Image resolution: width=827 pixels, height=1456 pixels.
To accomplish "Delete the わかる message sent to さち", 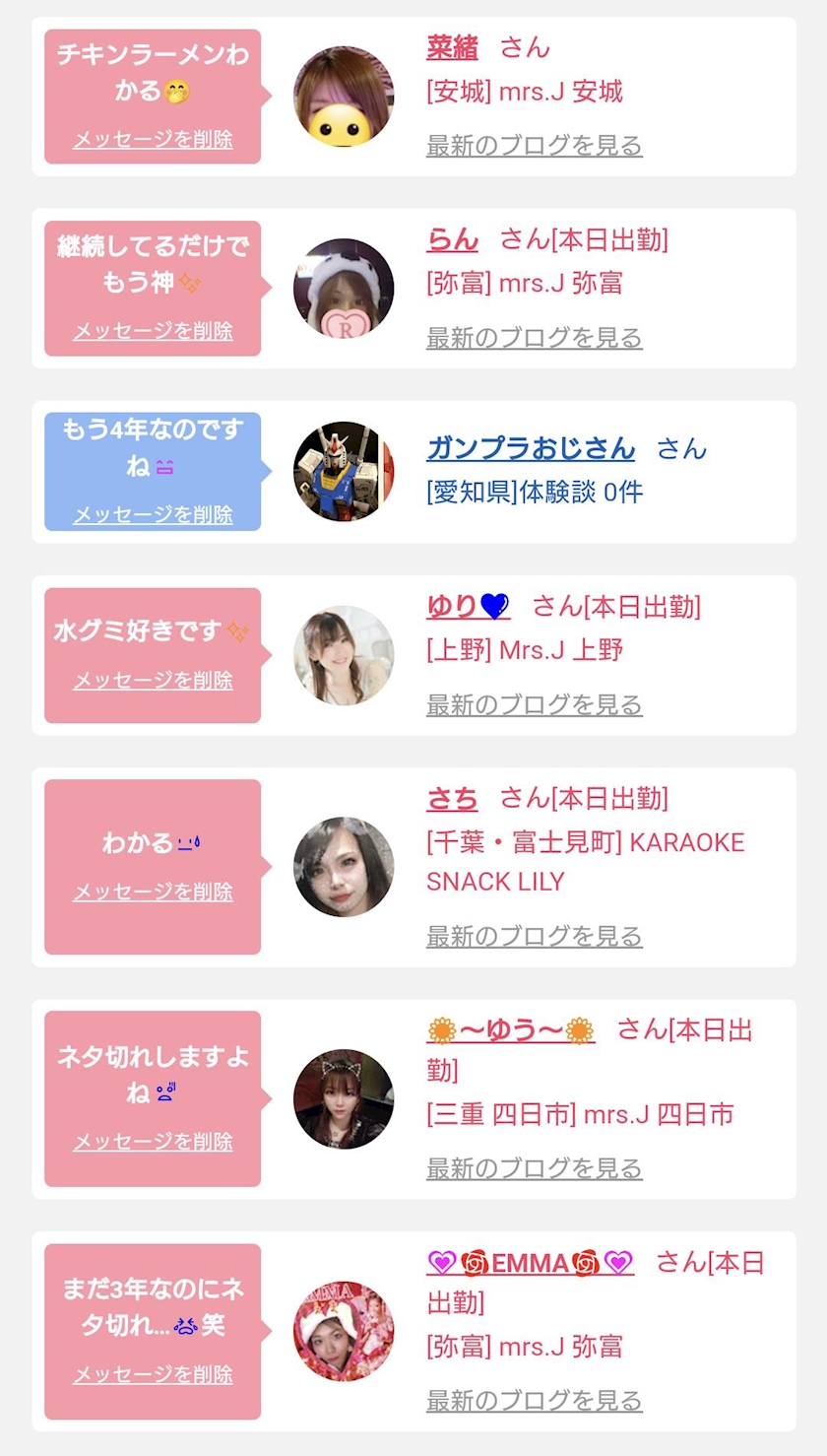I will pyautogui.click(x=153, y=892).
